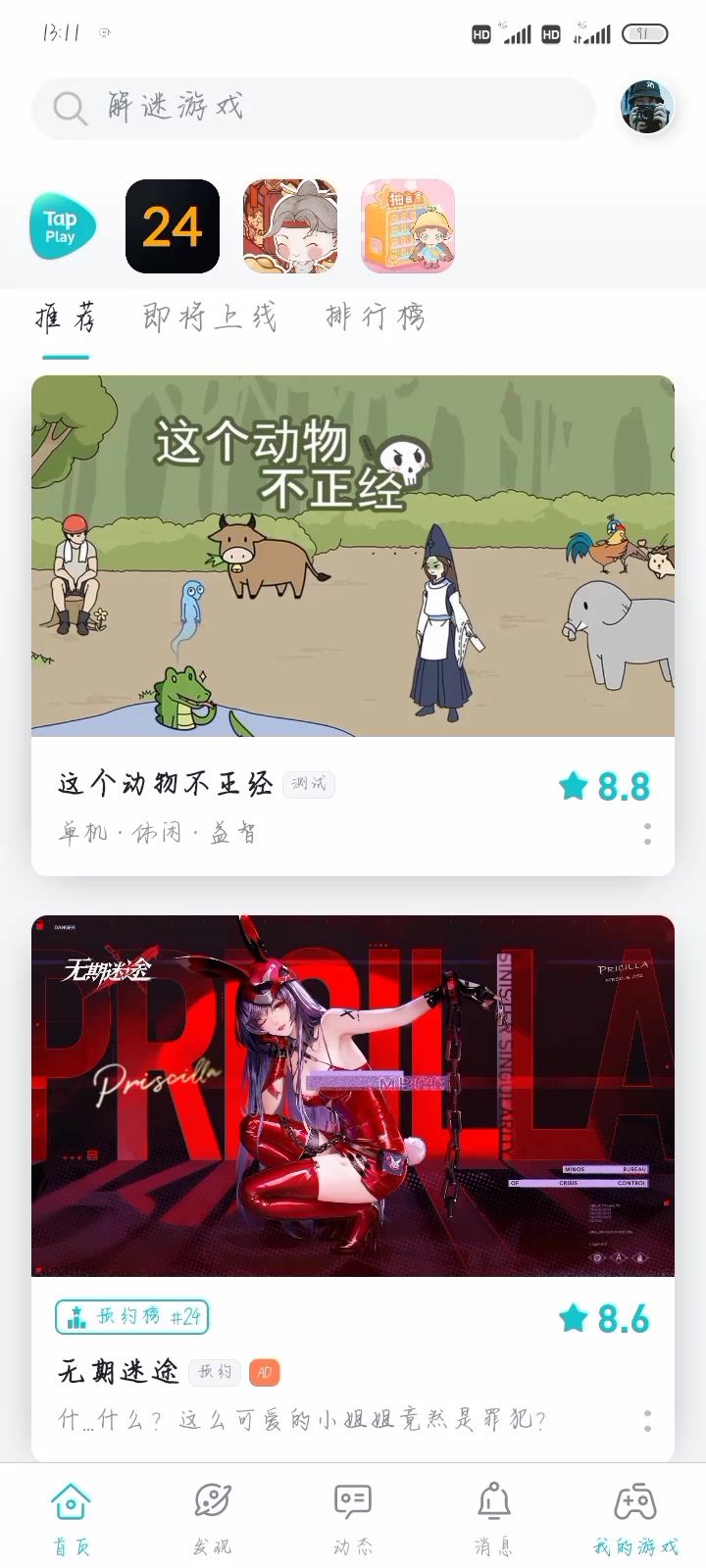Check the 消息 notifications tab
This screenshot has height=1568, width=706.
pos(494,1516)
